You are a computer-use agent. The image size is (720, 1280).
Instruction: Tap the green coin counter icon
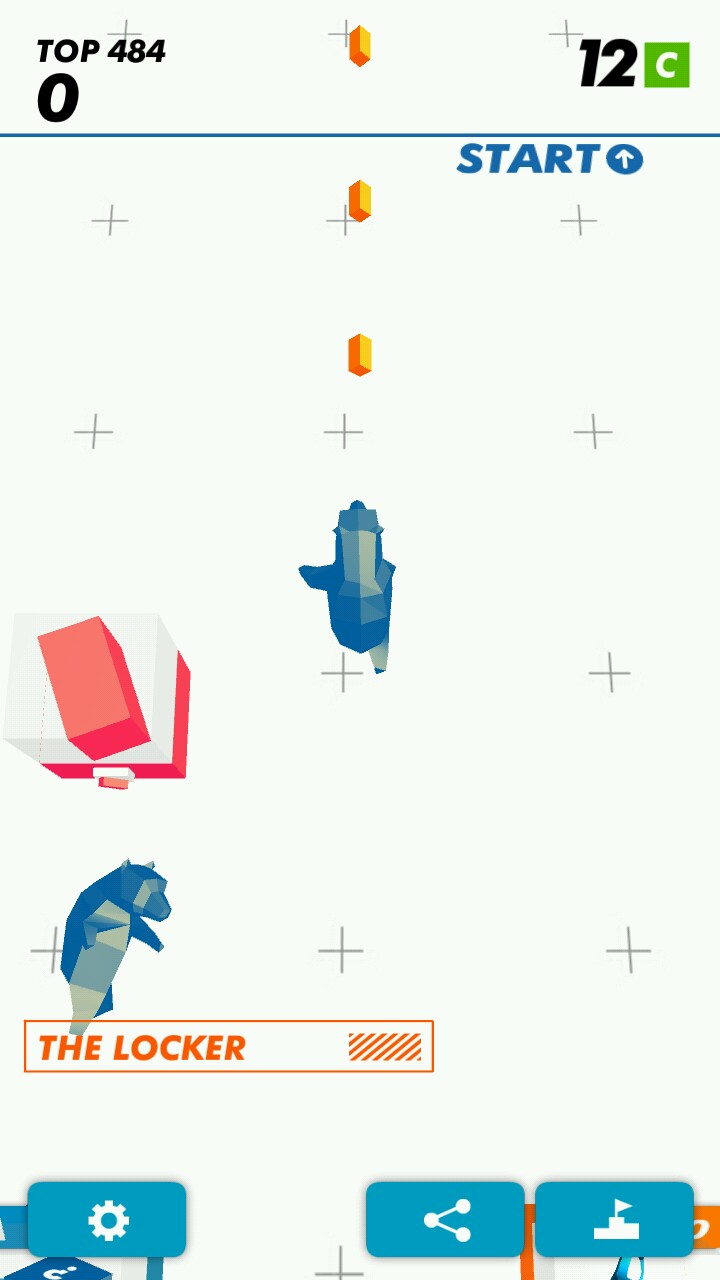tap(666, 65)
